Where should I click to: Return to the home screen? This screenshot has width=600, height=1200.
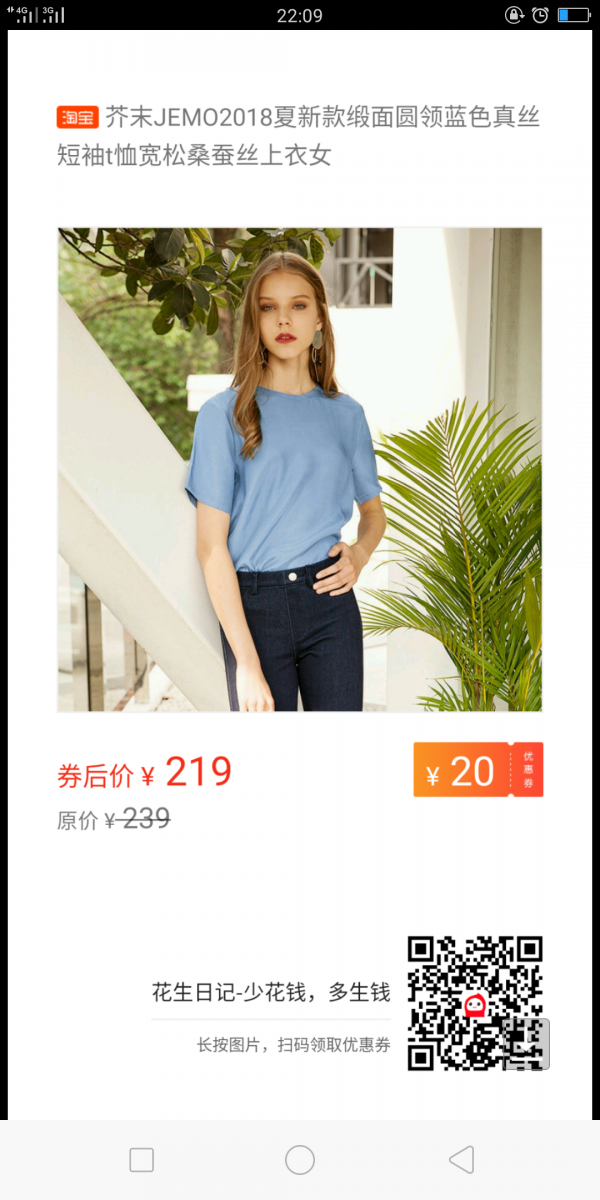(300, 1160)
